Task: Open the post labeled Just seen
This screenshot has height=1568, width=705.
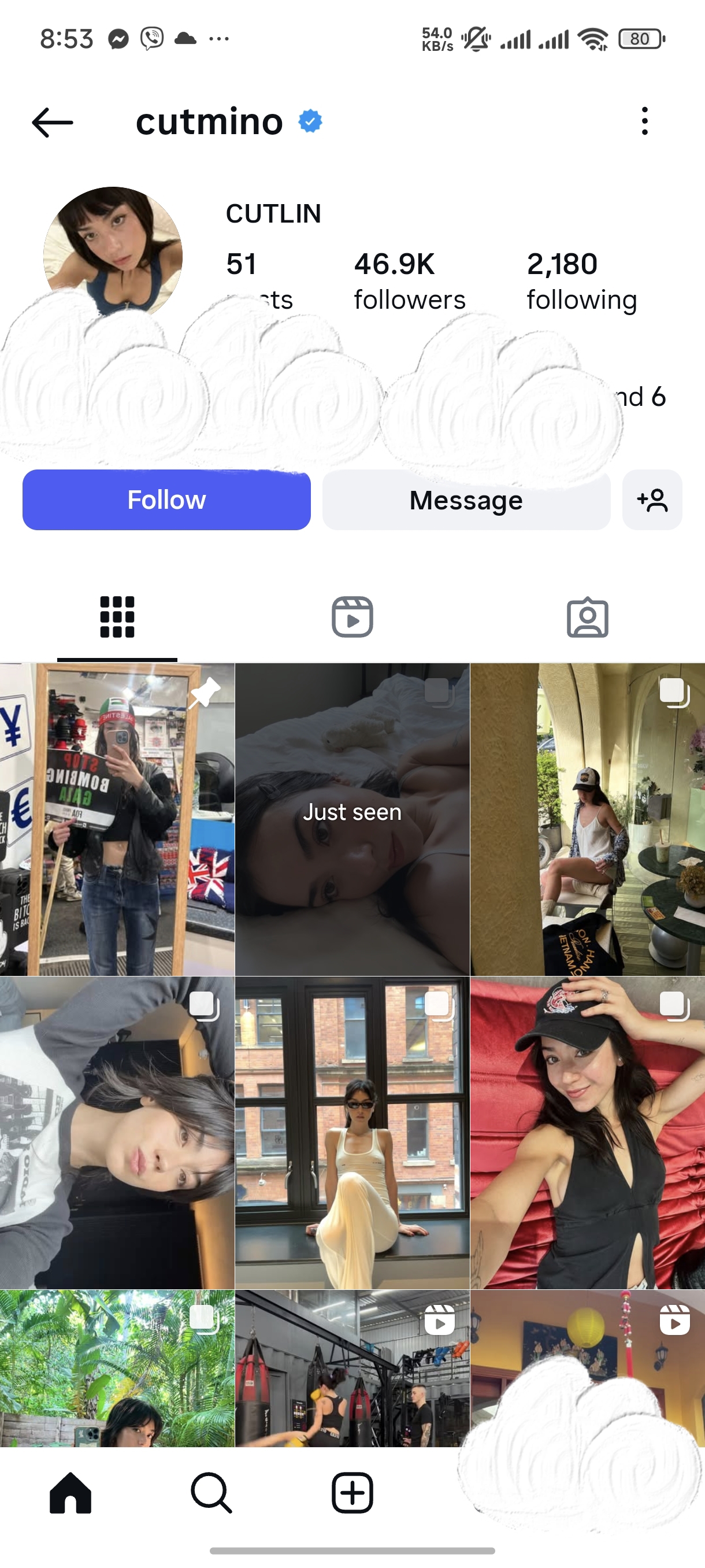Action: tap(352, 819)
